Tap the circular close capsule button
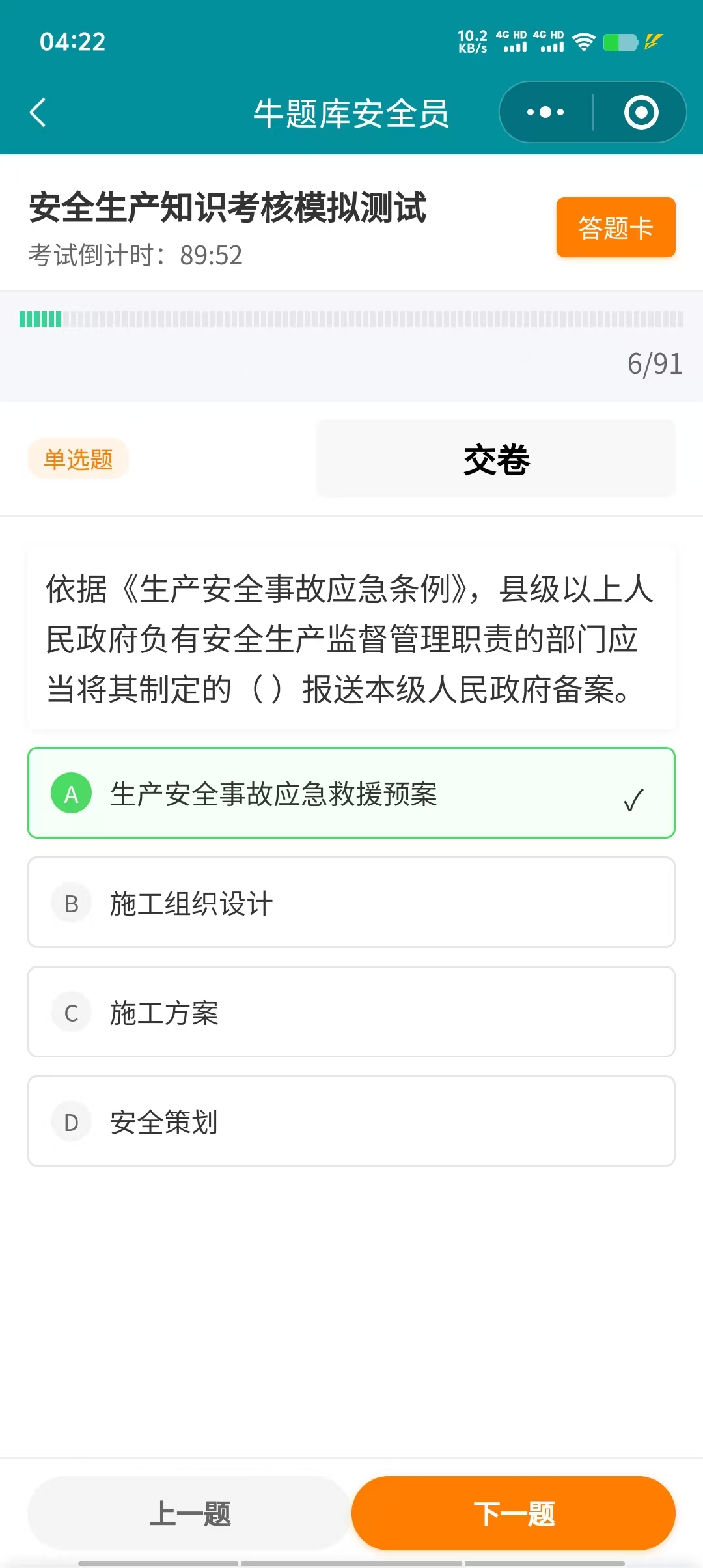 pyautogui.click(x=641, y=111)
